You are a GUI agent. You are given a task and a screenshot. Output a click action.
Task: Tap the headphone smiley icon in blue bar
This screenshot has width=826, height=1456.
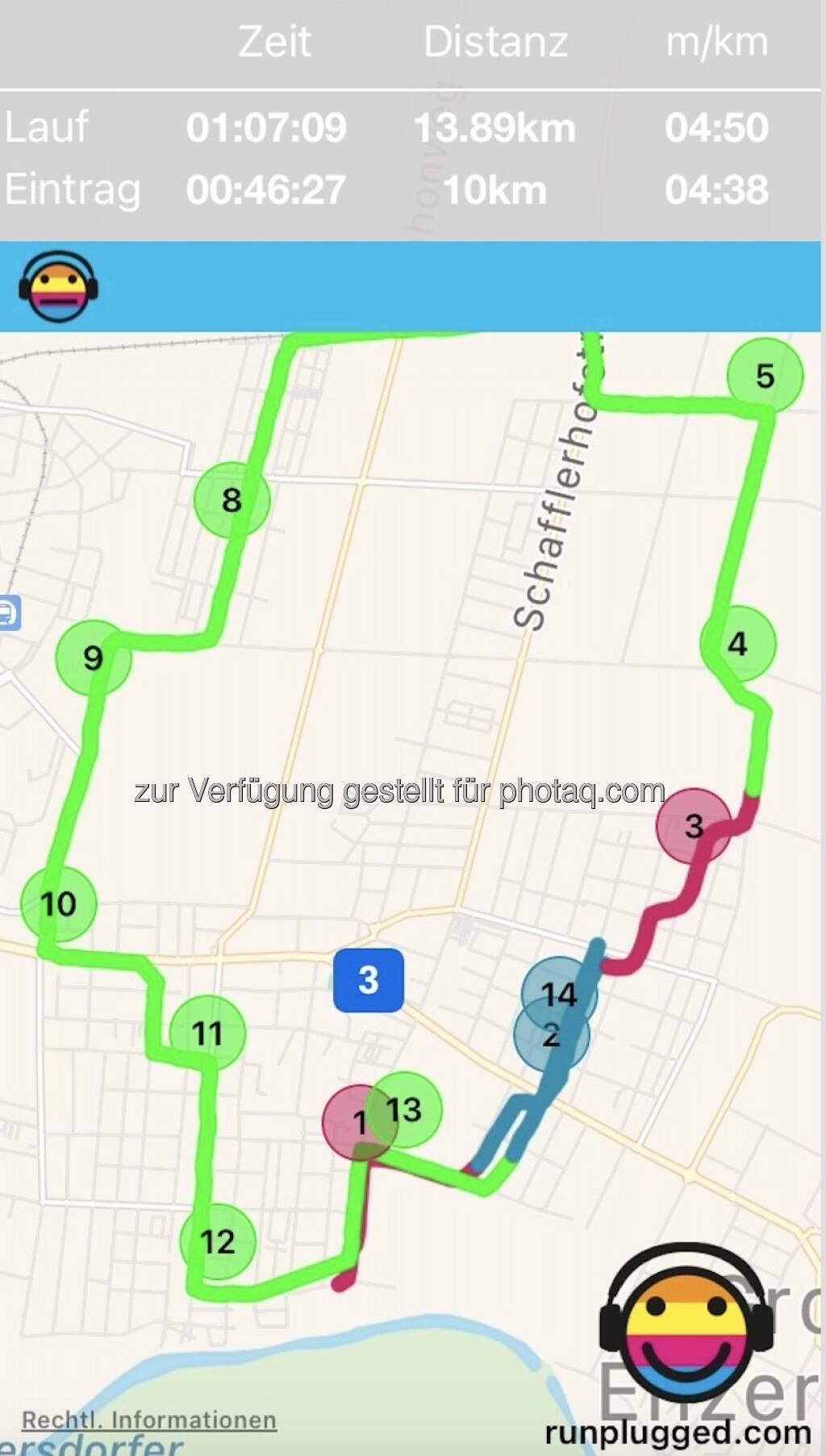click(x=58, y=287)
